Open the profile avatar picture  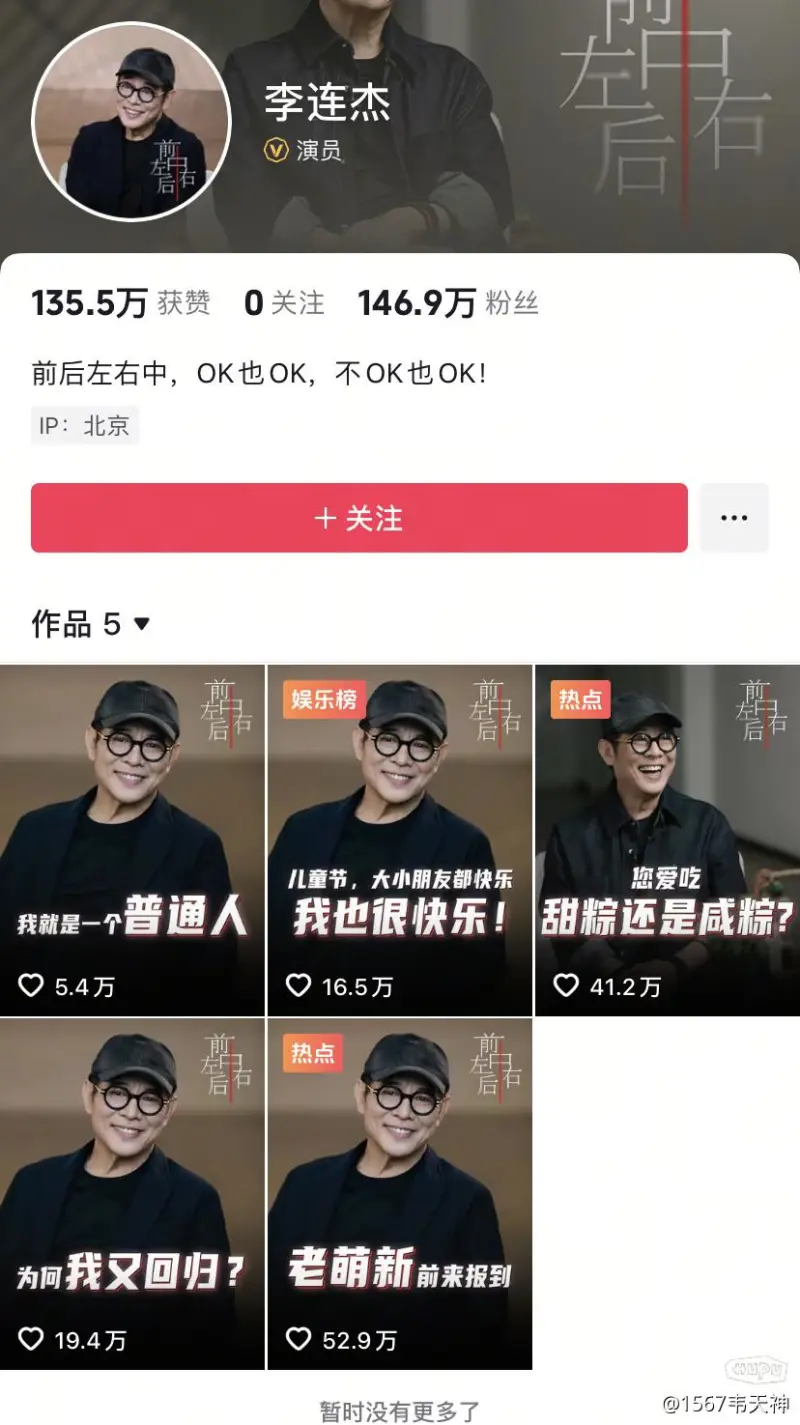132,118
